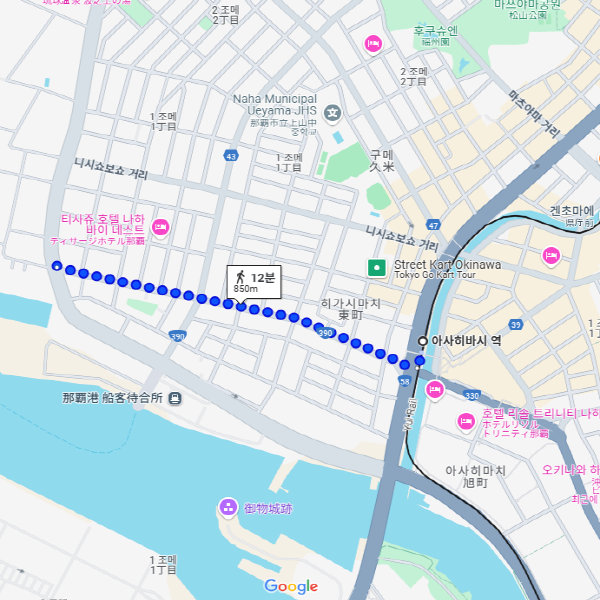Select the Street Kart Okinawa marker
The width and height of the screenshot is (600, 600).
point(376,268)
